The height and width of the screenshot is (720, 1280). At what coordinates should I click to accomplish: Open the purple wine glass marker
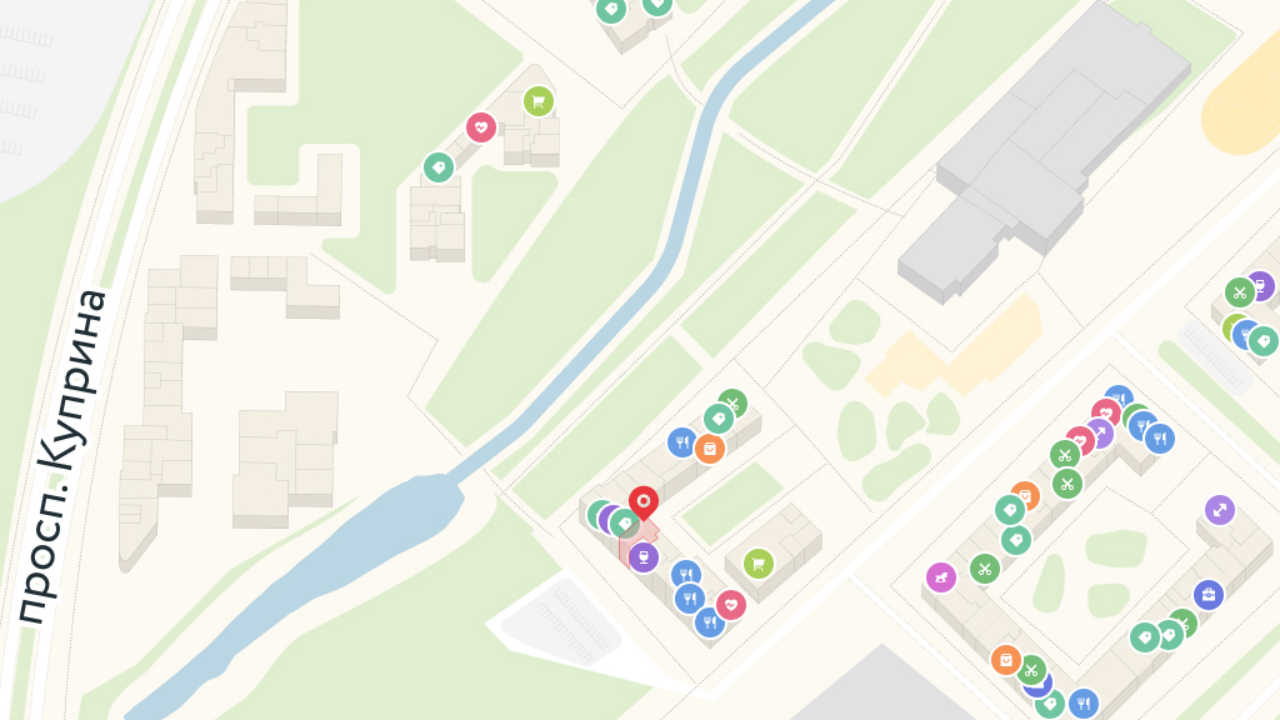pos(644,557)
